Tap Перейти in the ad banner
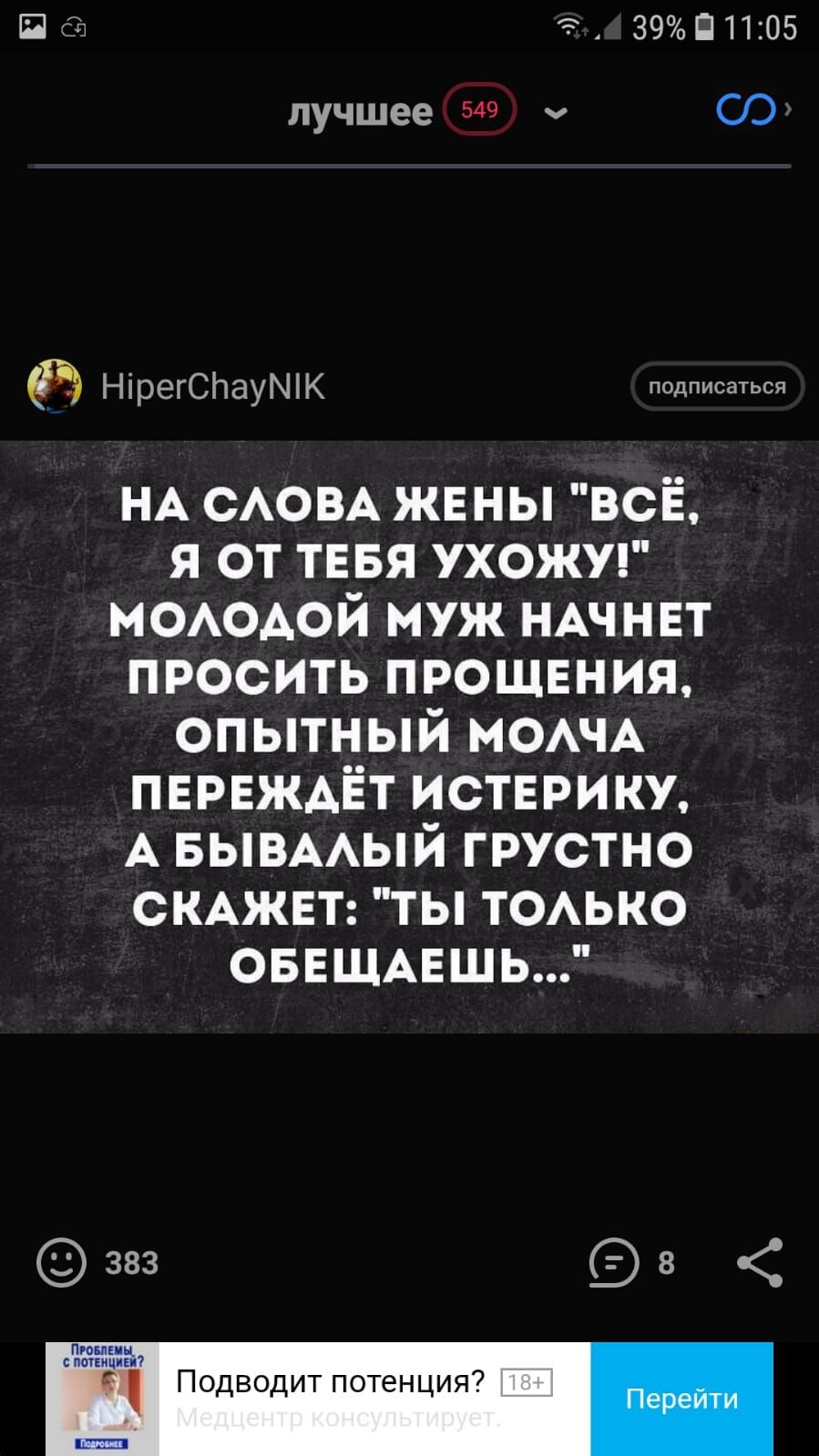Screen dimensions: 819x1456 [x=681, y=1398]
